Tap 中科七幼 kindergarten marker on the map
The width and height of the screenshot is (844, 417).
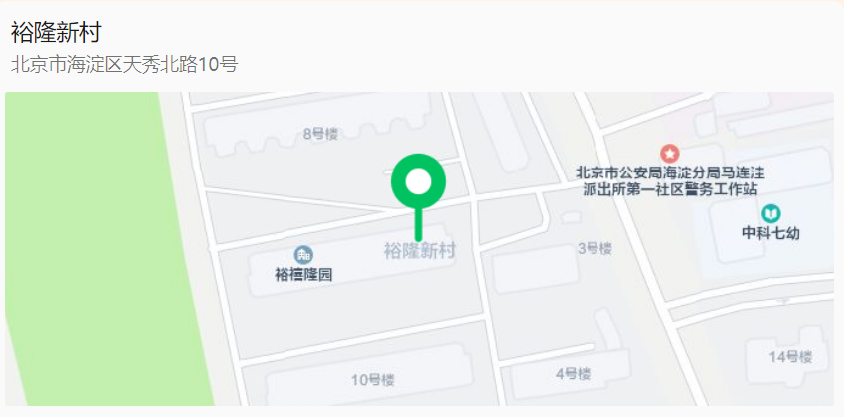(x=771, y=214)
